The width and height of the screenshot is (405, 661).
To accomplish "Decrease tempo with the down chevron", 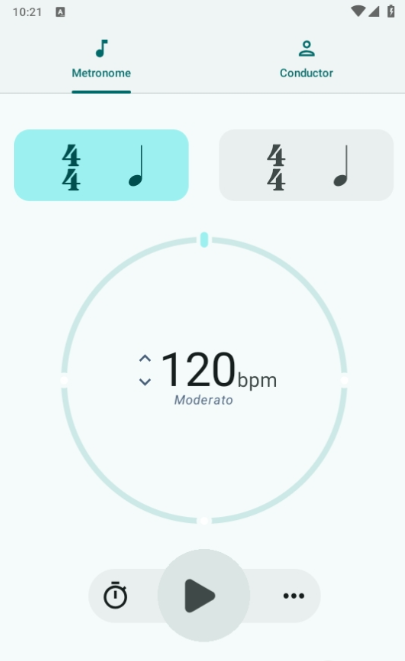I will click(145, 382).
